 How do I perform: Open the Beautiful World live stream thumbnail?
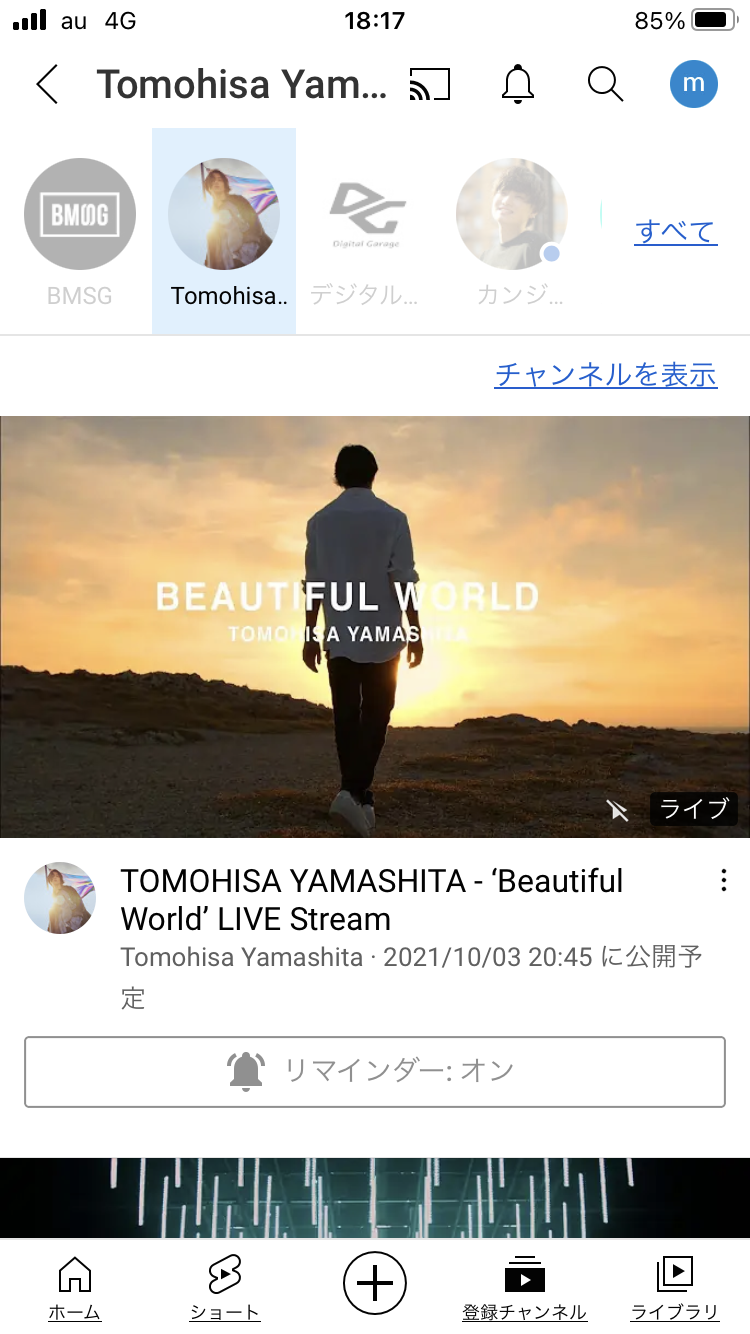[x=375, y=627]
